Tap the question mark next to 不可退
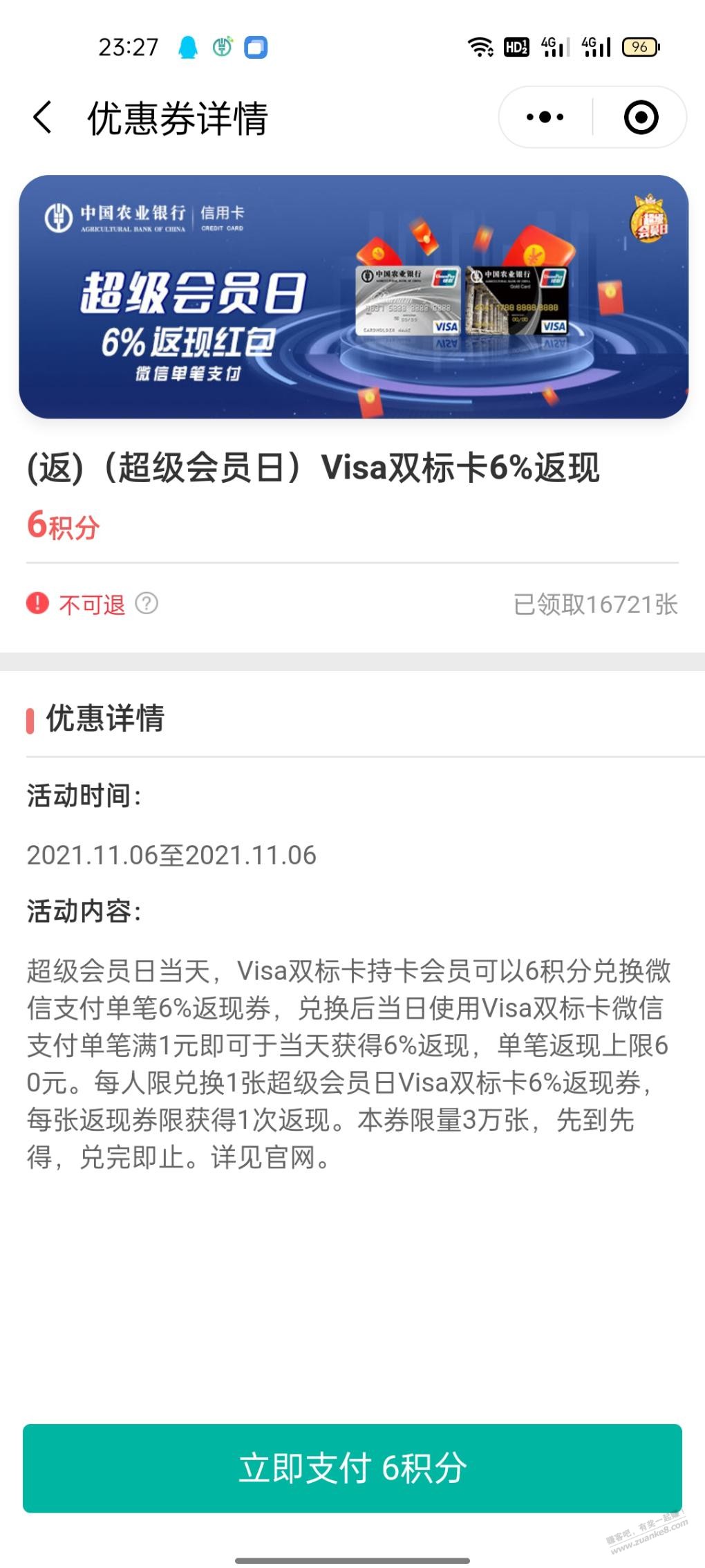The image size is (705, 1568). tap(147, 604)
